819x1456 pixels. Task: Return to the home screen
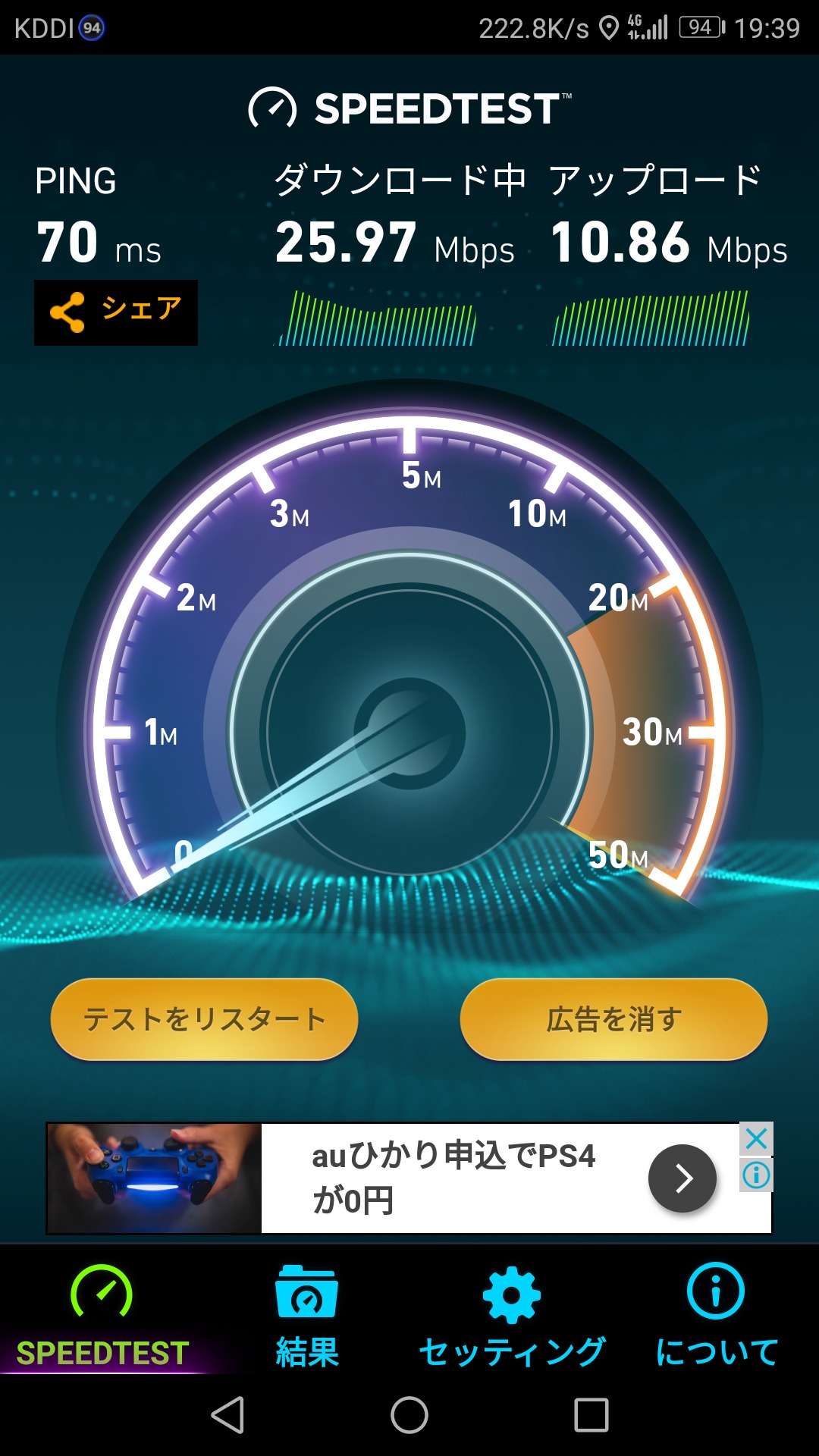coord(409,1415)
